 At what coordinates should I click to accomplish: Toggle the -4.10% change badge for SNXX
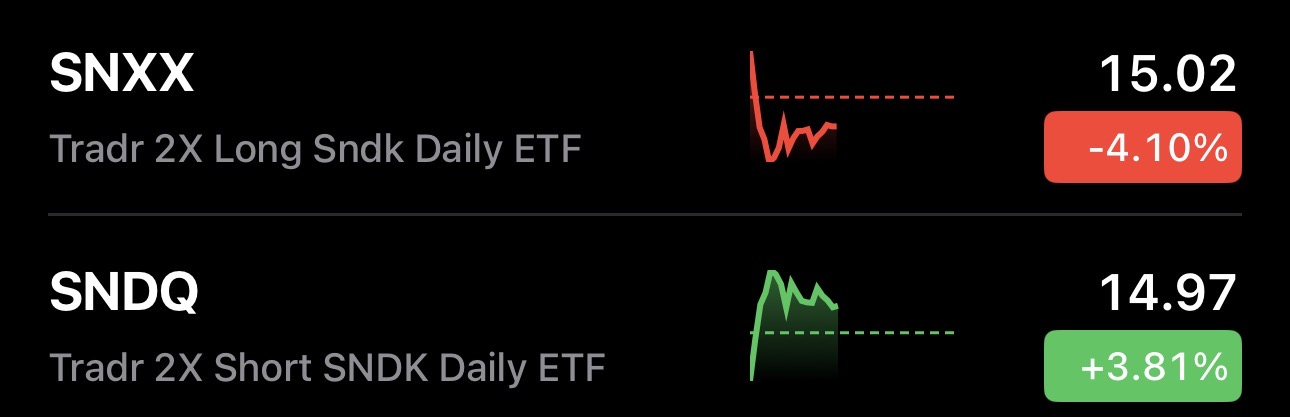[1142, 148]
